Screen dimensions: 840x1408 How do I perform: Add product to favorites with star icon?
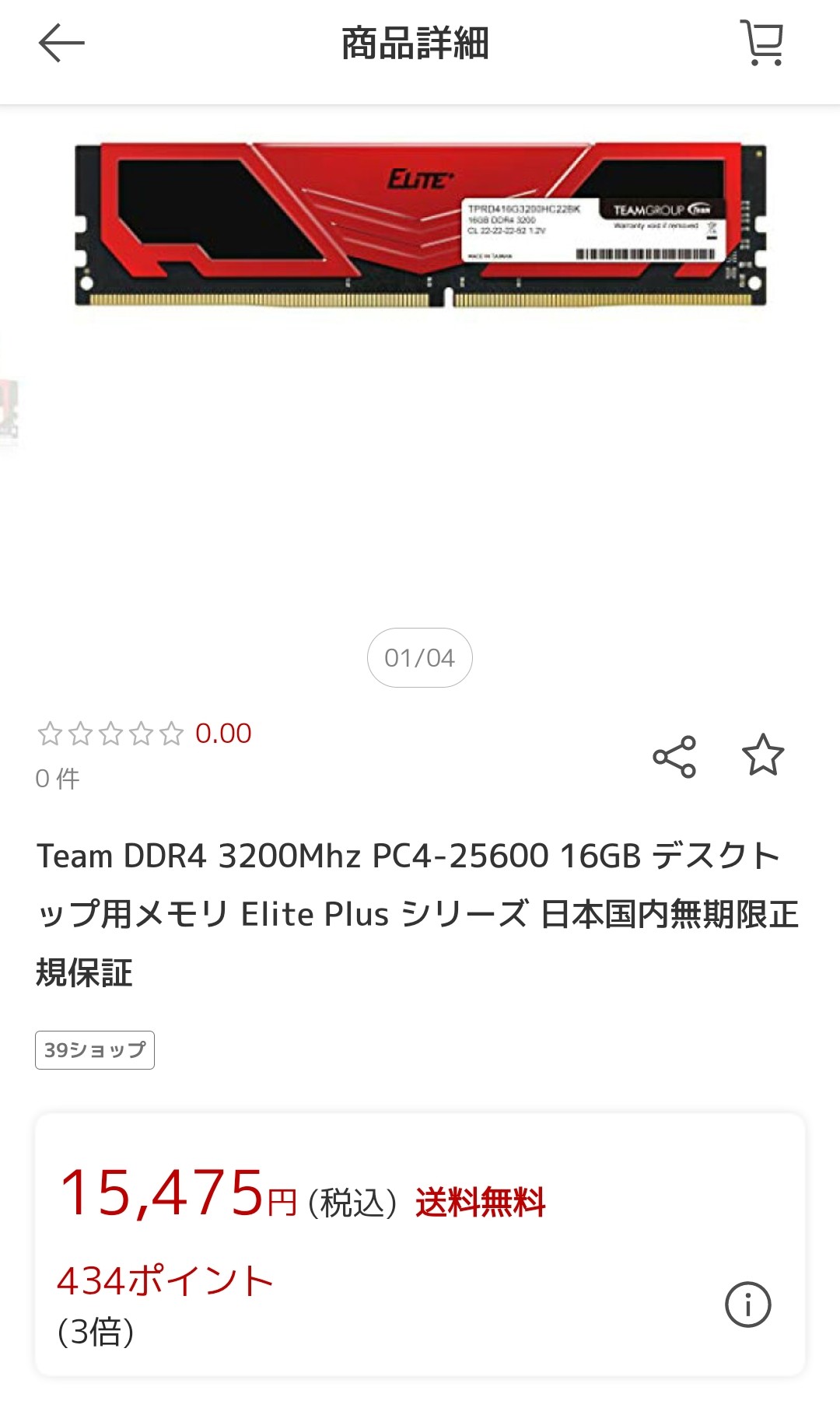(x=763, y=755)
